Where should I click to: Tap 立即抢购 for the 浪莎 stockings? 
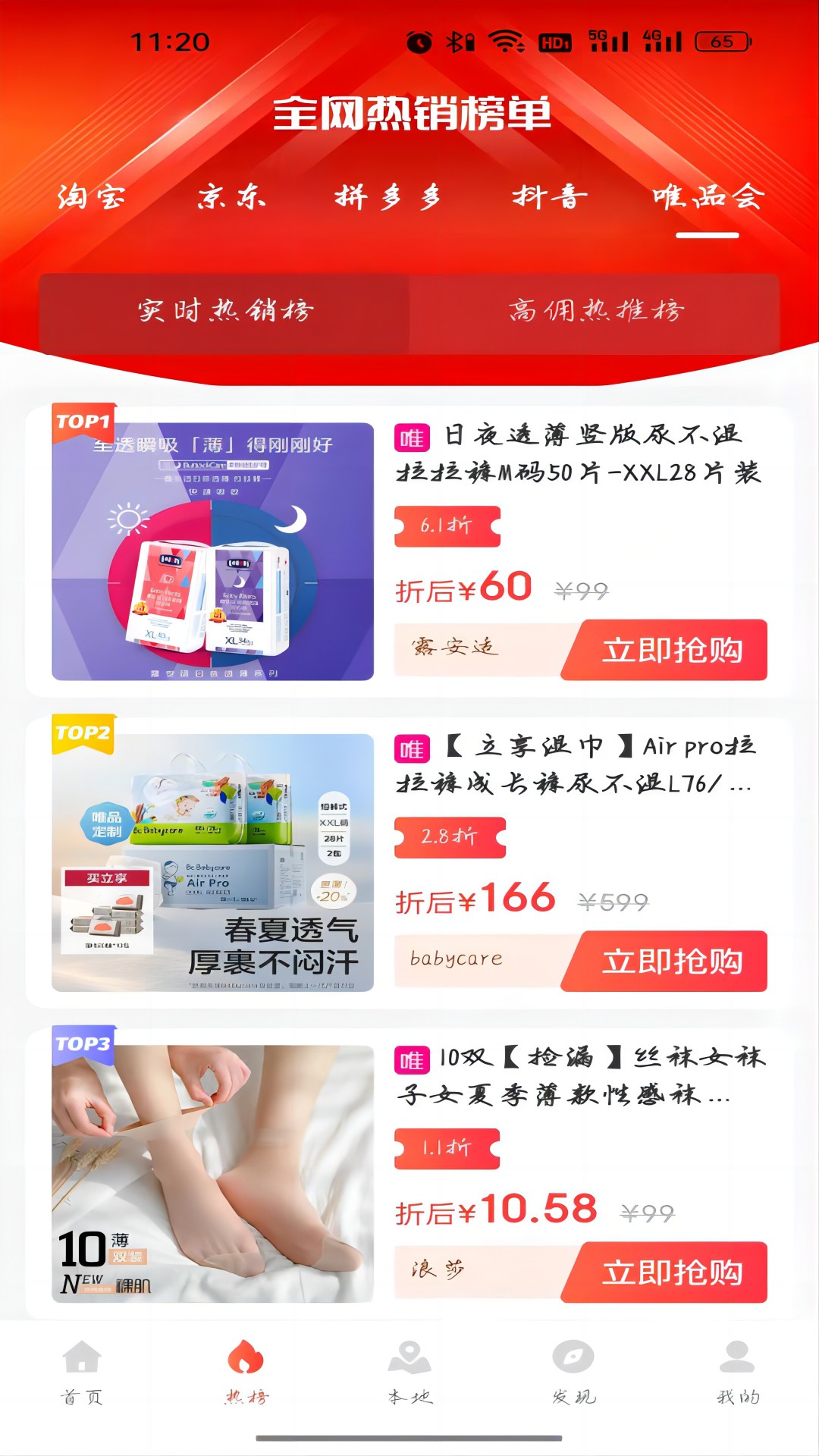(670, 1272)
